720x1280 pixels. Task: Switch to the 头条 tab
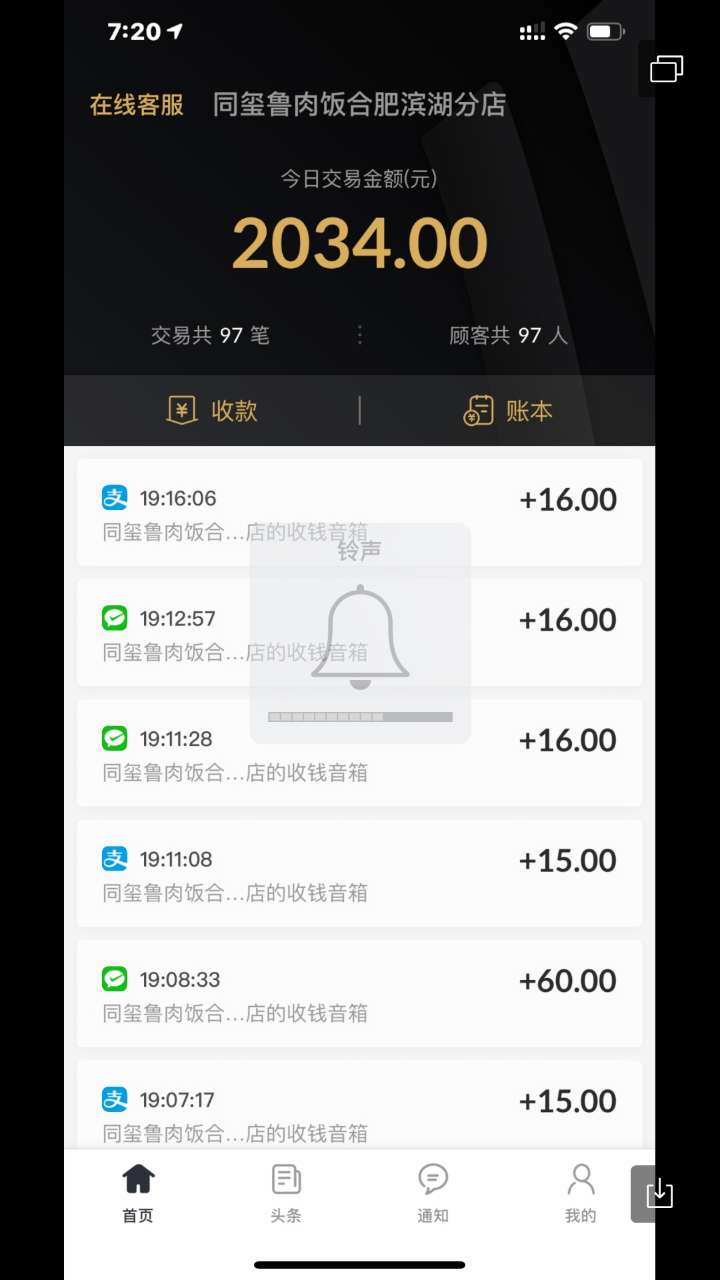coord(286,1194)
